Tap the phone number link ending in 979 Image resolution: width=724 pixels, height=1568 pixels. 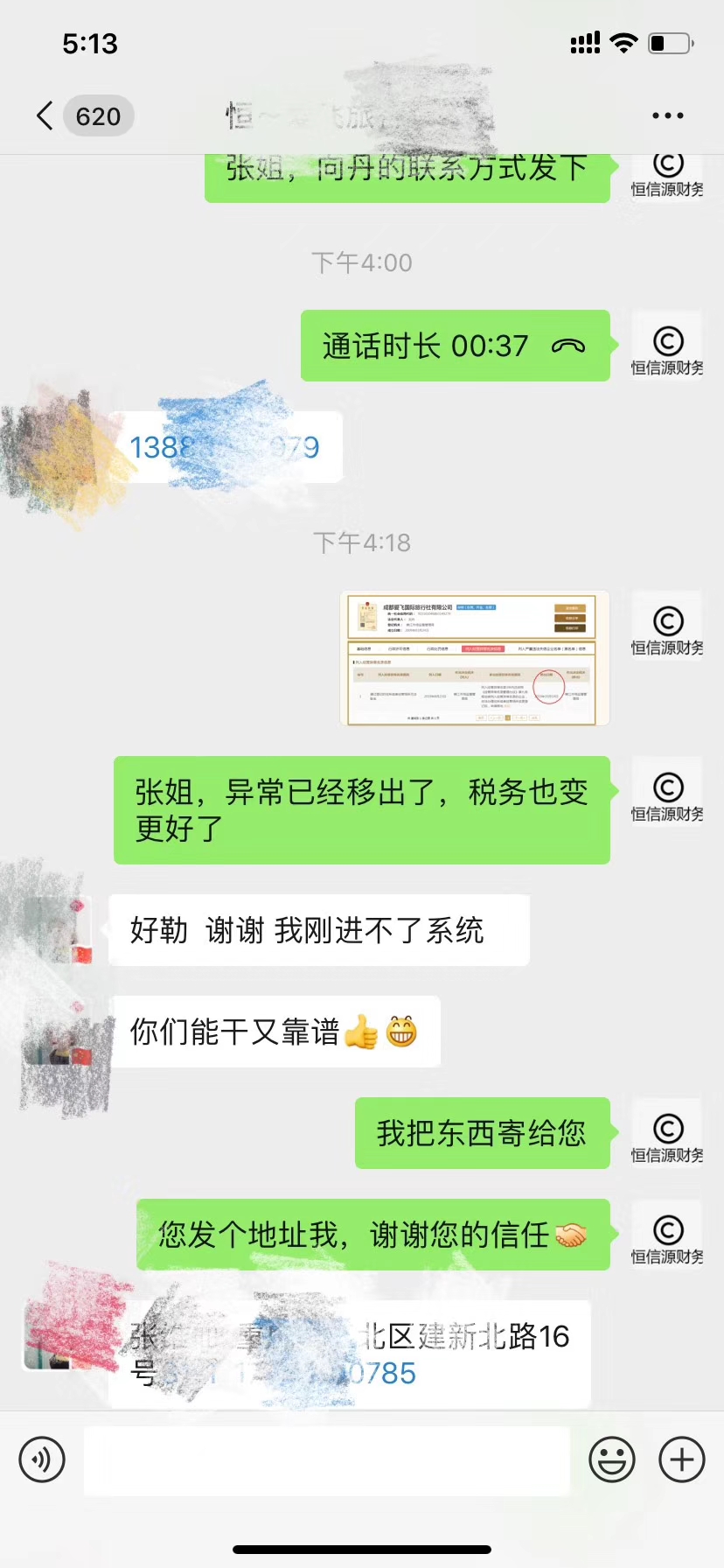[226, 447]
